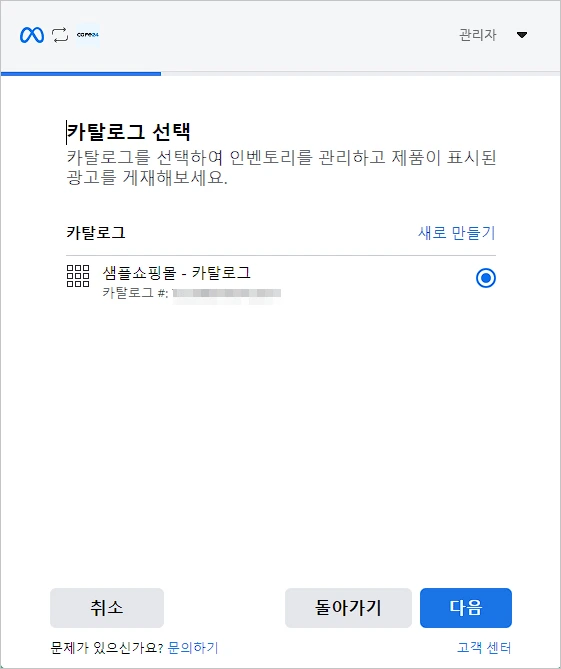Go back with the 돌아가기 button
561x669 pixels.
click(348, 608)
